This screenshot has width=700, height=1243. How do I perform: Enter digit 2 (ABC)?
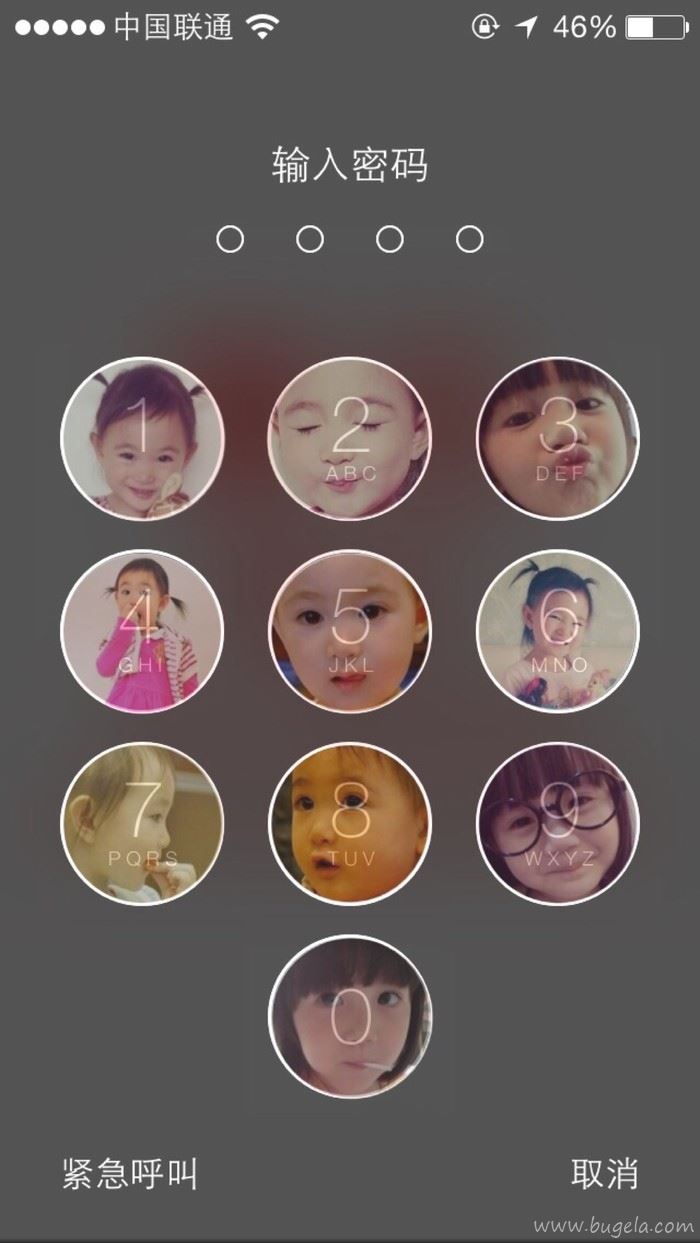coord(350,438)
